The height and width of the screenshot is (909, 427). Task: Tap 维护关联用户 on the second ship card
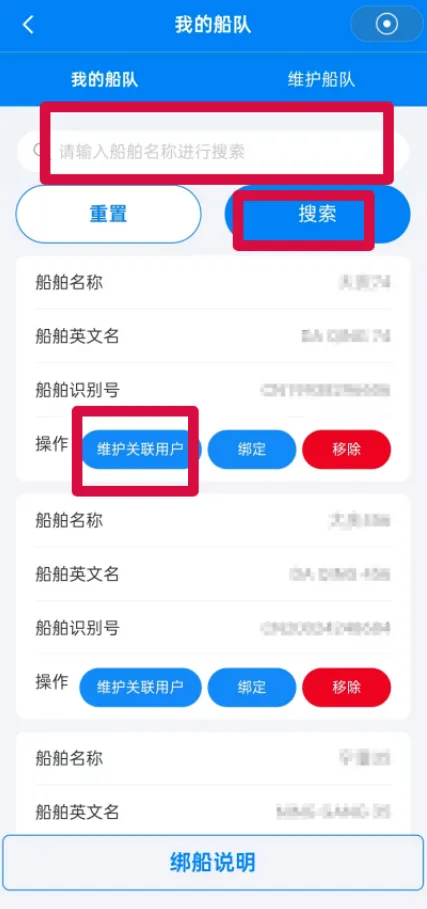coord(140,688)
